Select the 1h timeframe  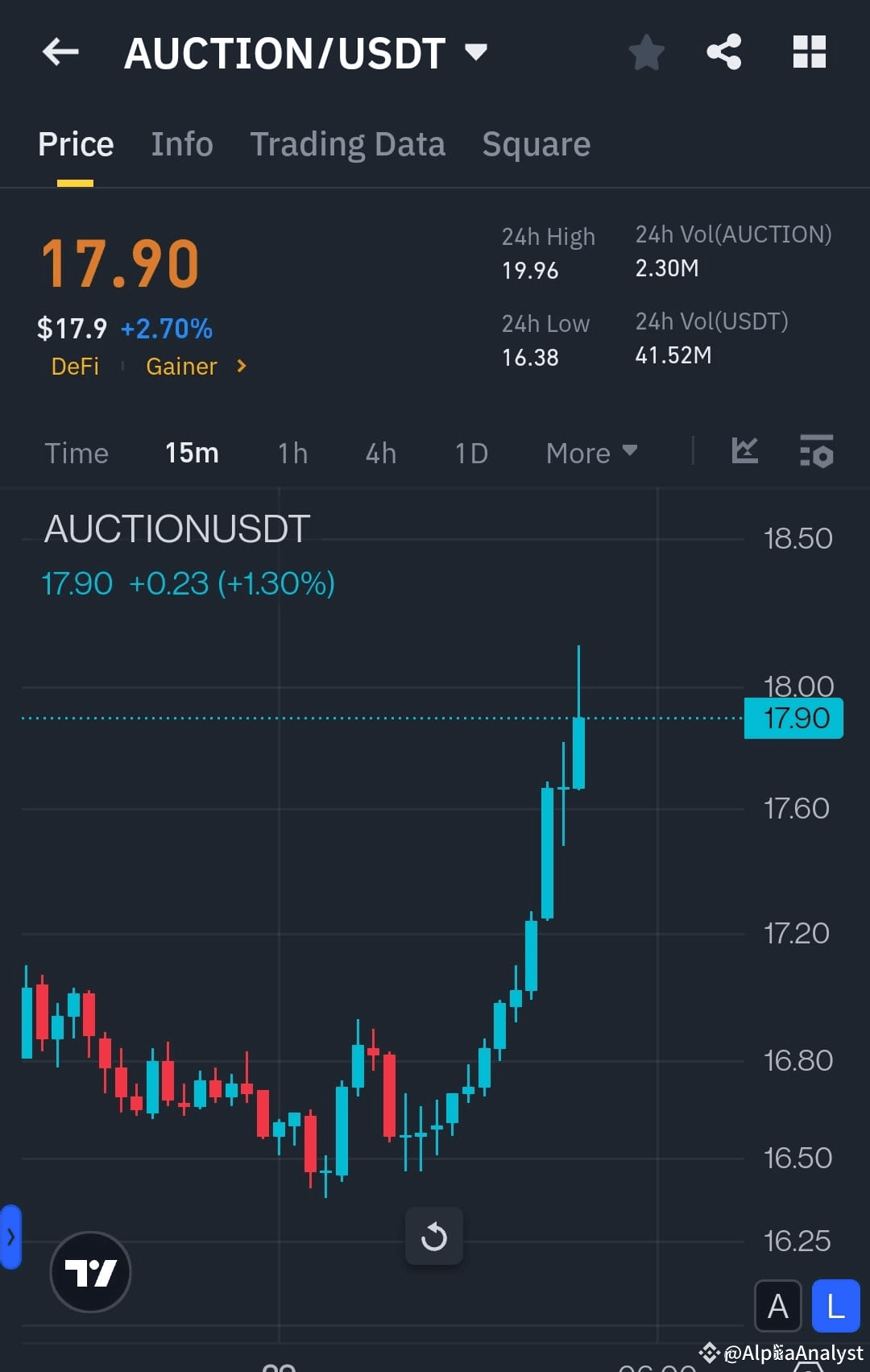point(292,453)
